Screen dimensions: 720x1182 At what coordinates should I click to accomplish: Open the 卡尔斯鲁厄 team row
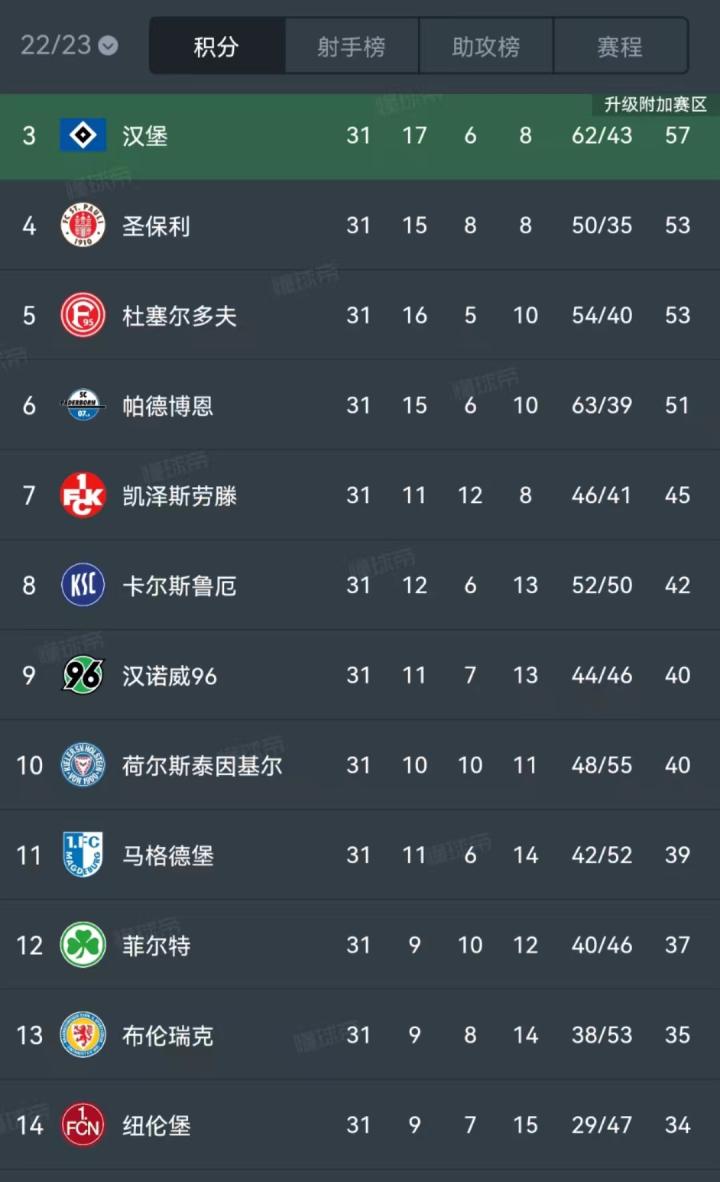pyautogui.click(x=360, y=585)
